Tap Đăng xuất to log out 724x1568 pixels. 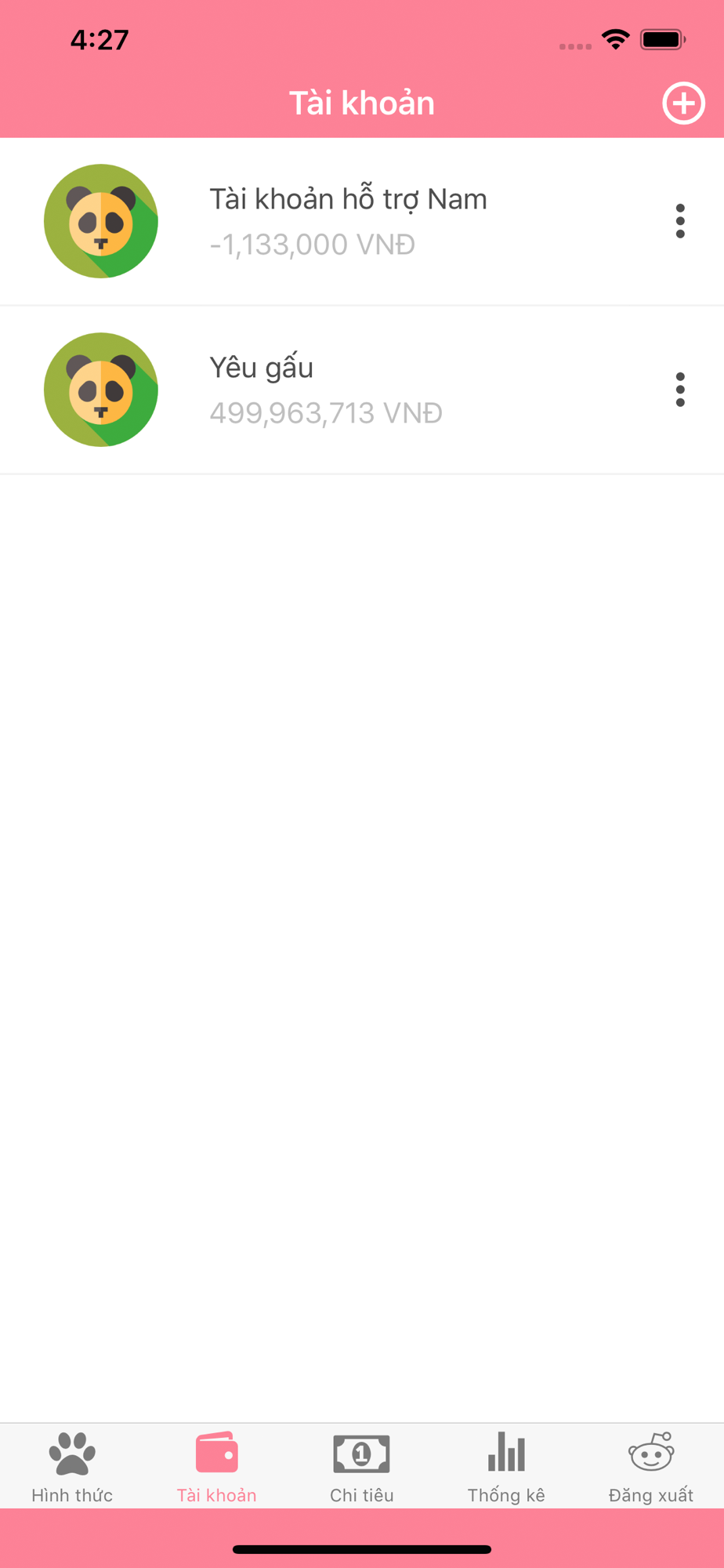[650, 1466]
